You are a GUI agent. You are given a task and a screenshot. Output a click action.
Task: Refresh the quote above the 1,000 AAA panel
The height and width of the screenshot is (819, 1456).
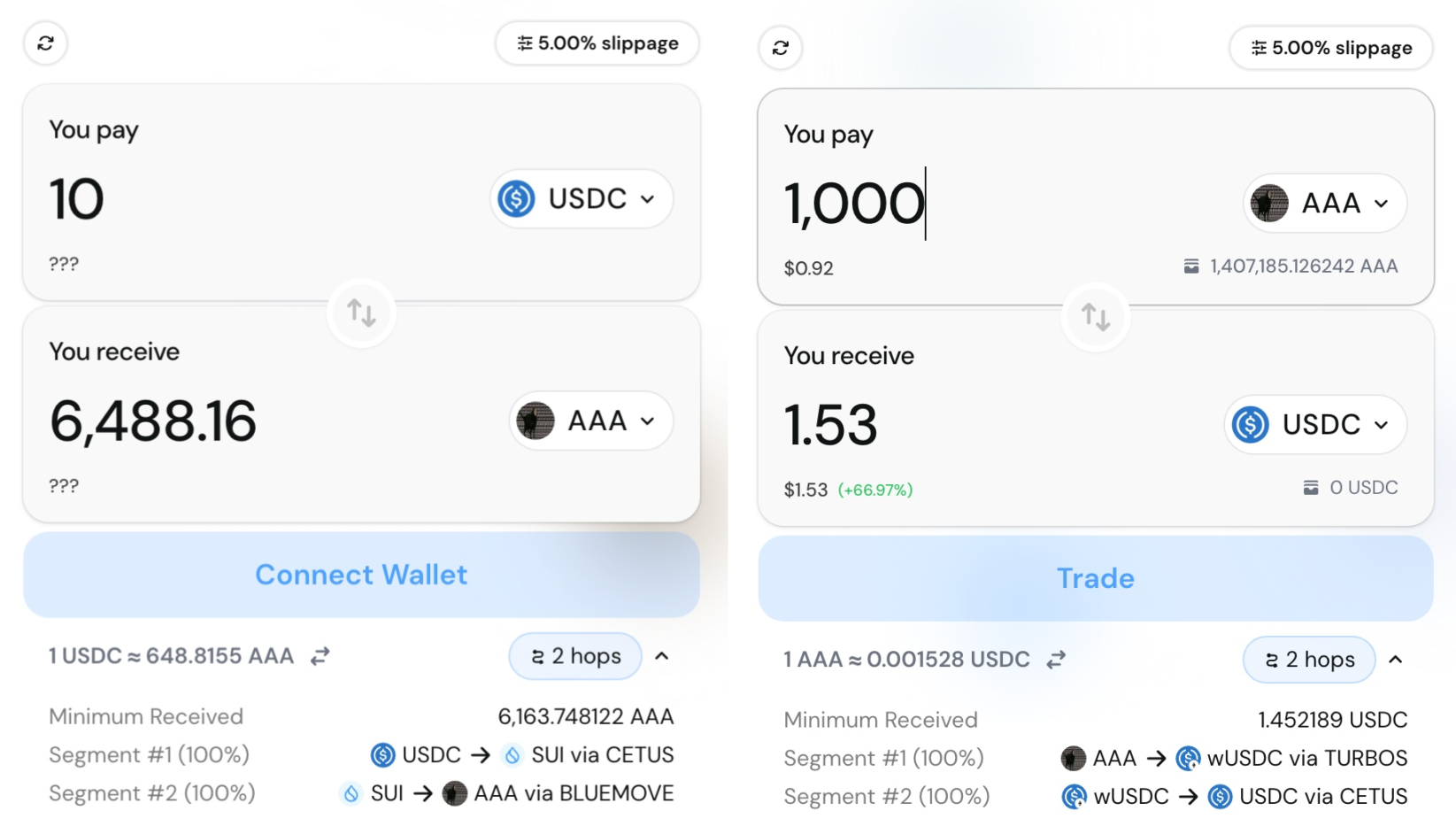780,48
